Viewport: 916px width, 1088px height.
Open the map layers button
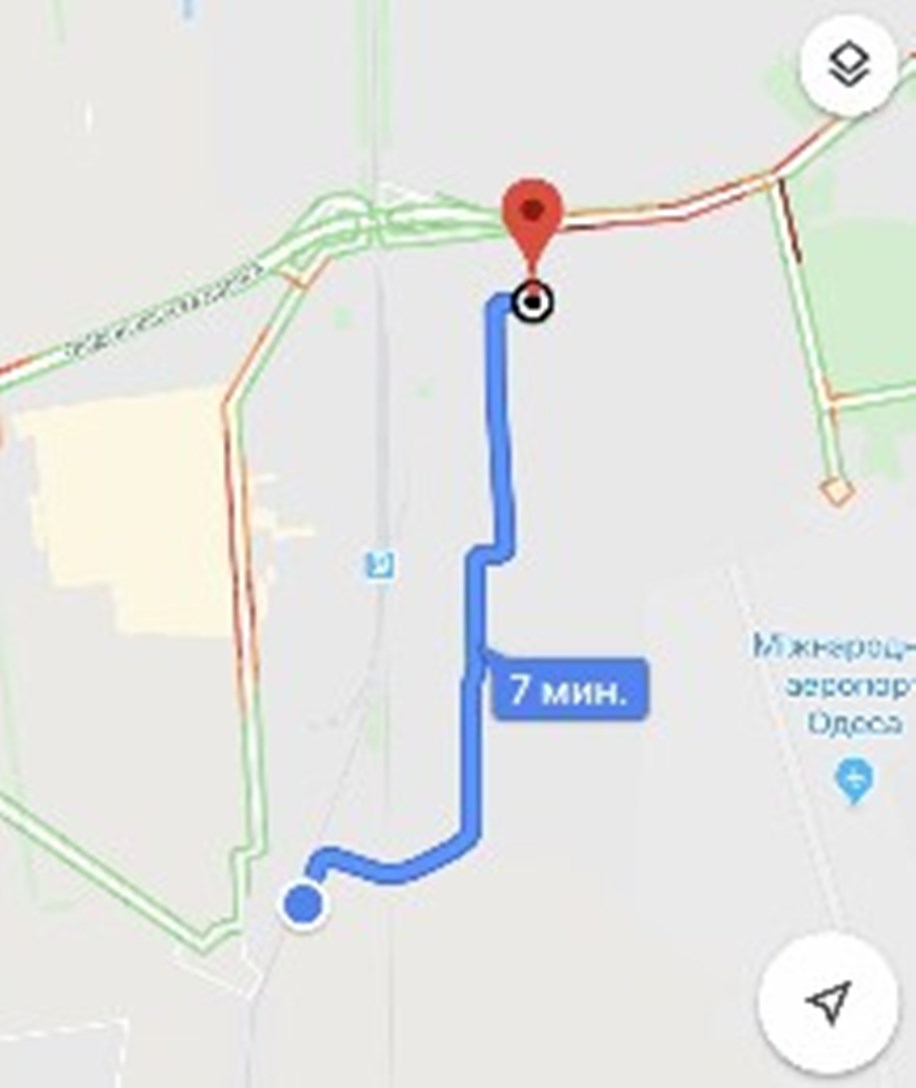coord(848,66)
